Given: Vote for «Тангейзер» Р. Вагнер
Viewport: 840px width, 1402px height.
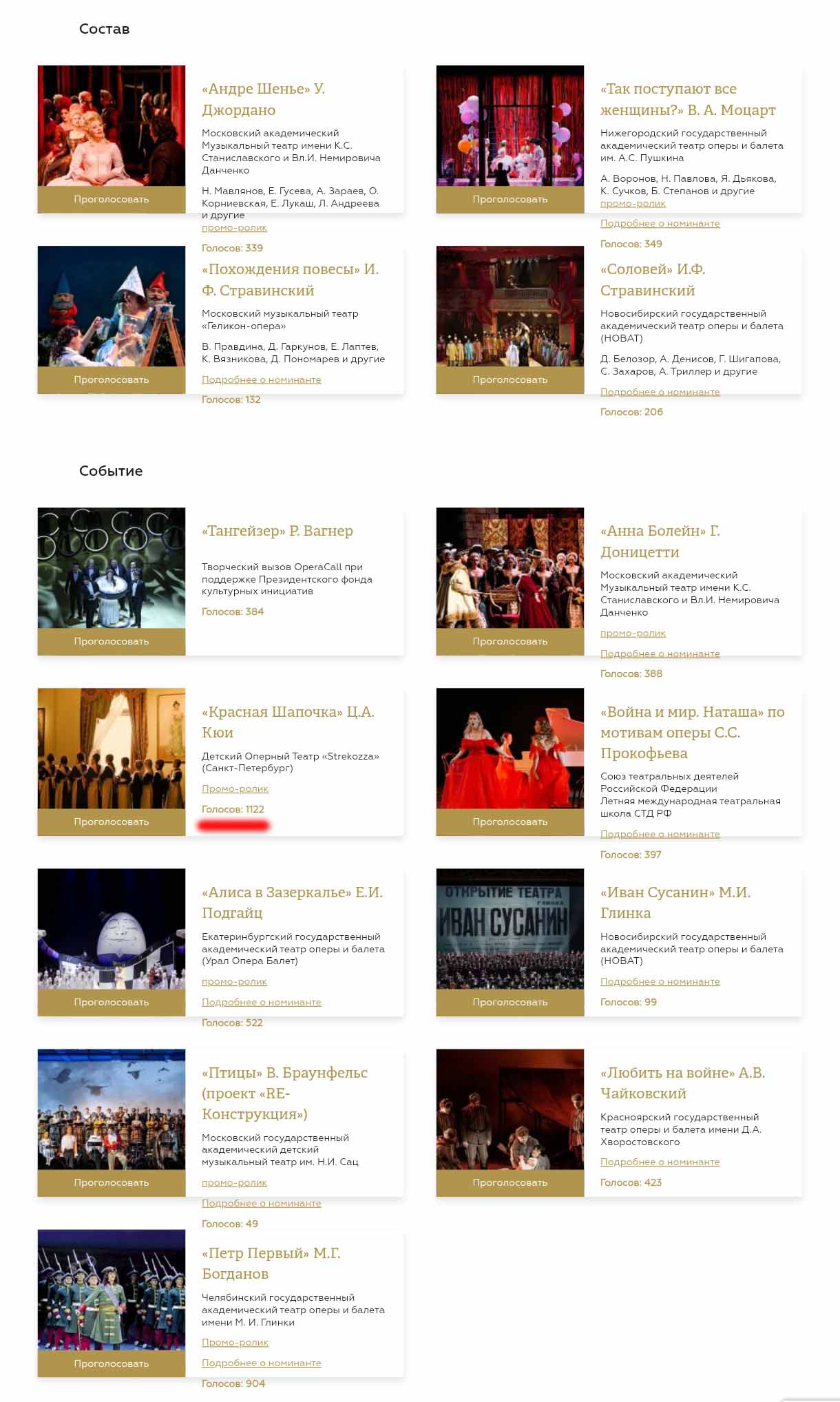Looking at the screenshot, I should click(x=111, y=642).
